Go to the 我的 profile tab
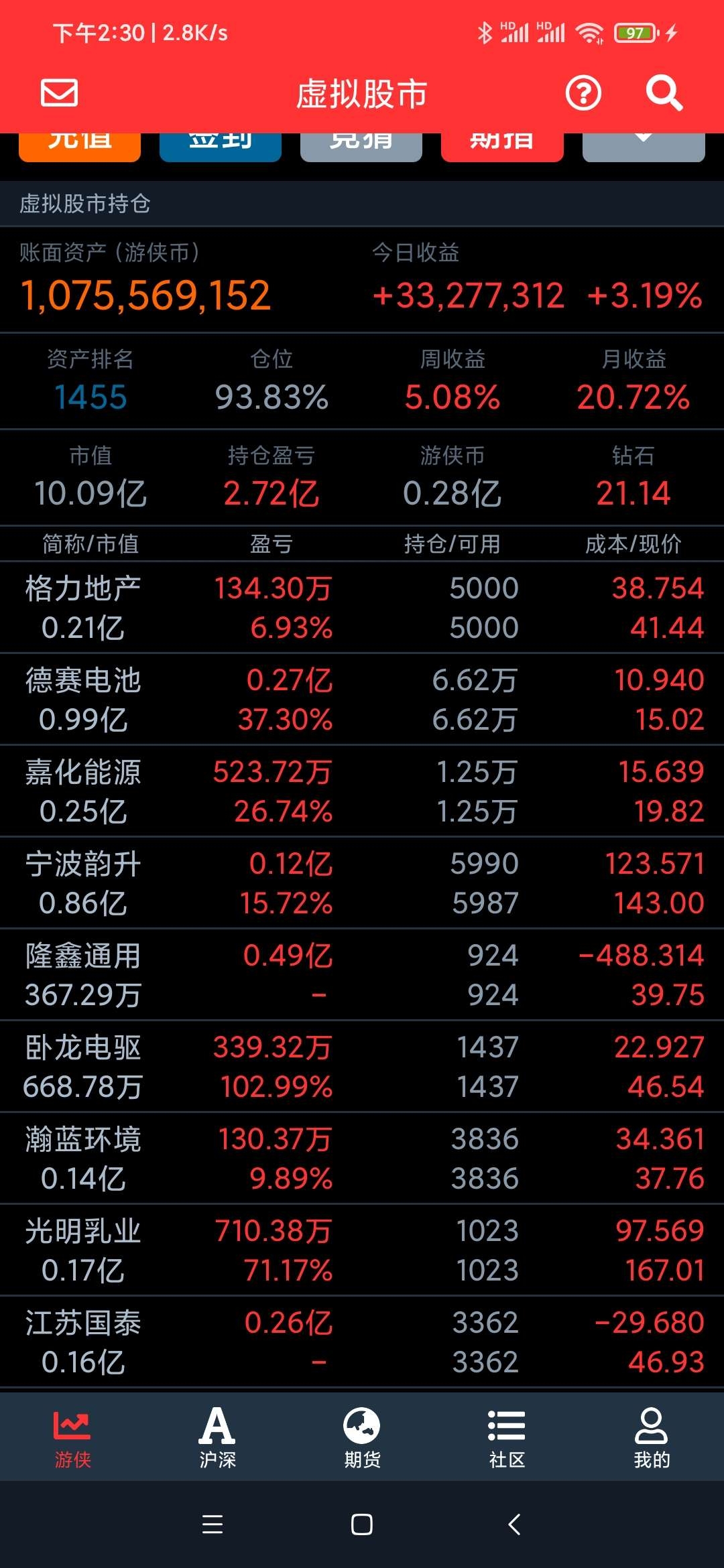This screenshot has height=1568, width=724. [x=652, y=1437]
